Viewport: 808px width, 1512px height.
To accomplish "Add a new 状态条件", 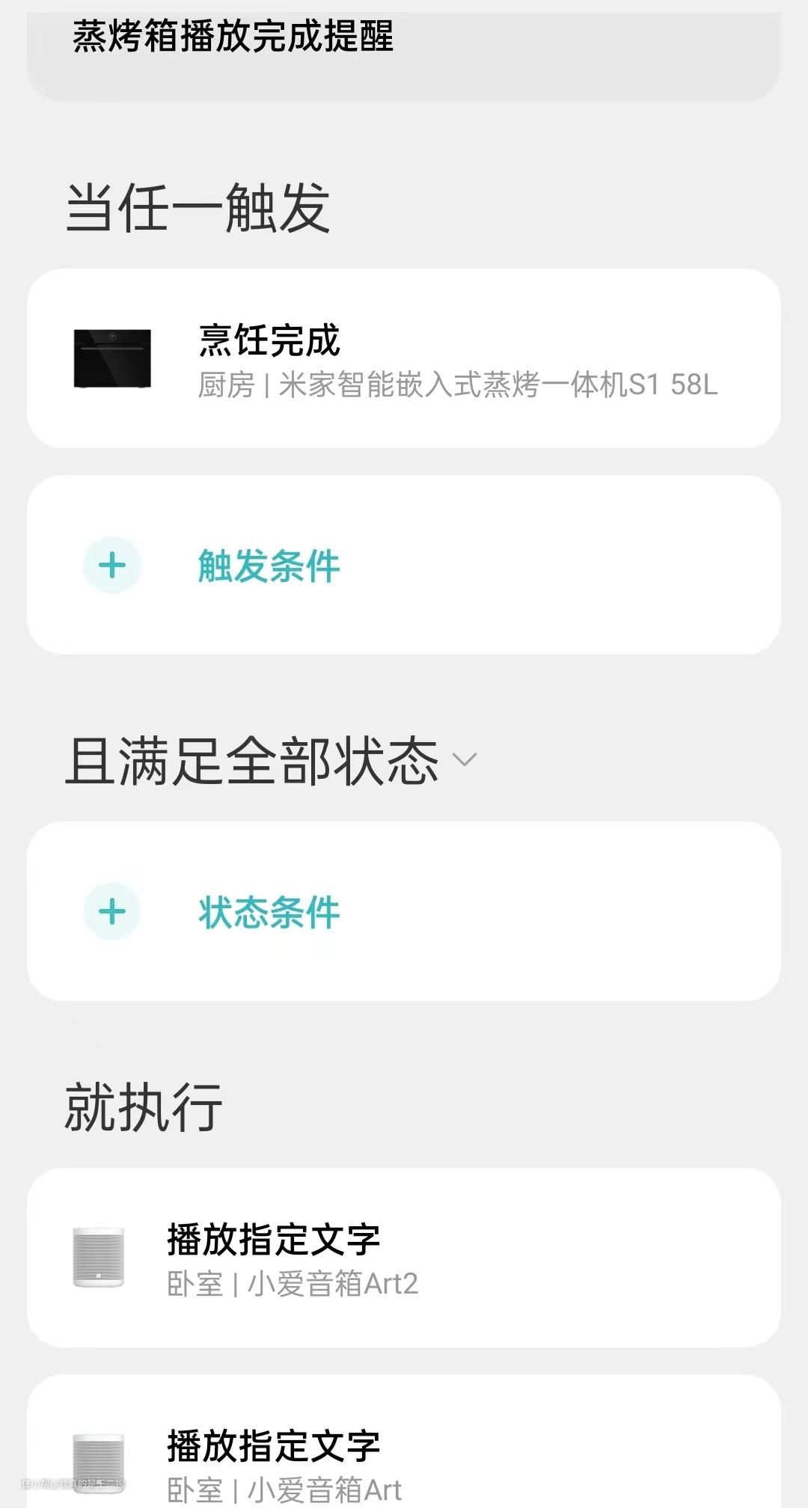I will click(x=268, y=912).
